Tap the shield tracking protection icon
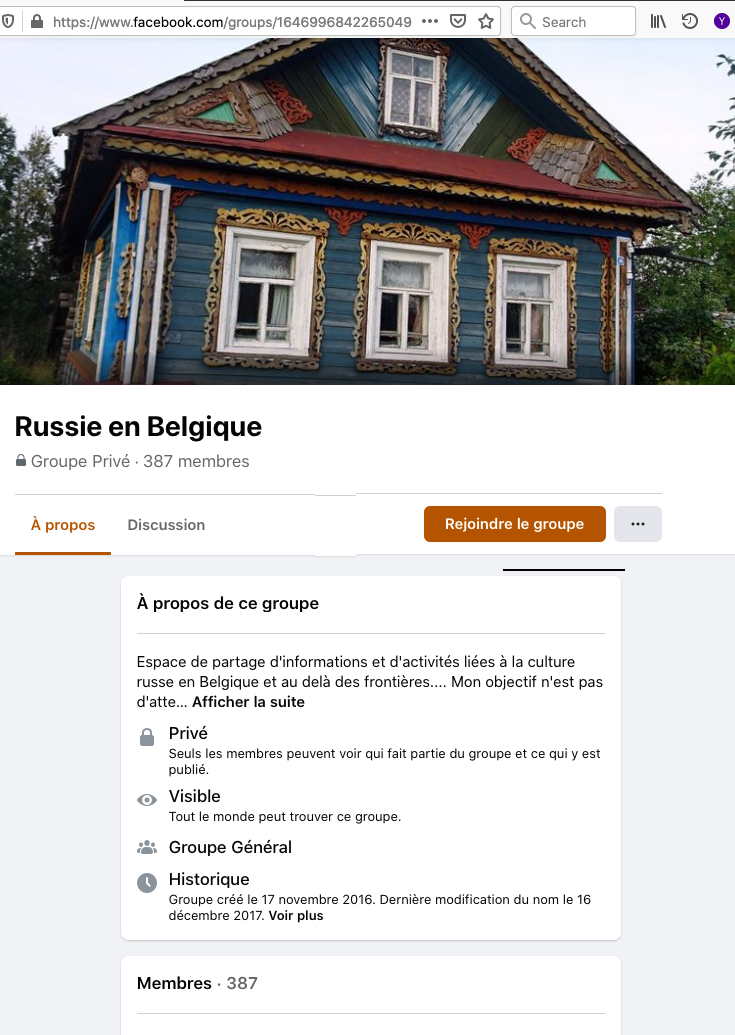 (x=9, y=21)
